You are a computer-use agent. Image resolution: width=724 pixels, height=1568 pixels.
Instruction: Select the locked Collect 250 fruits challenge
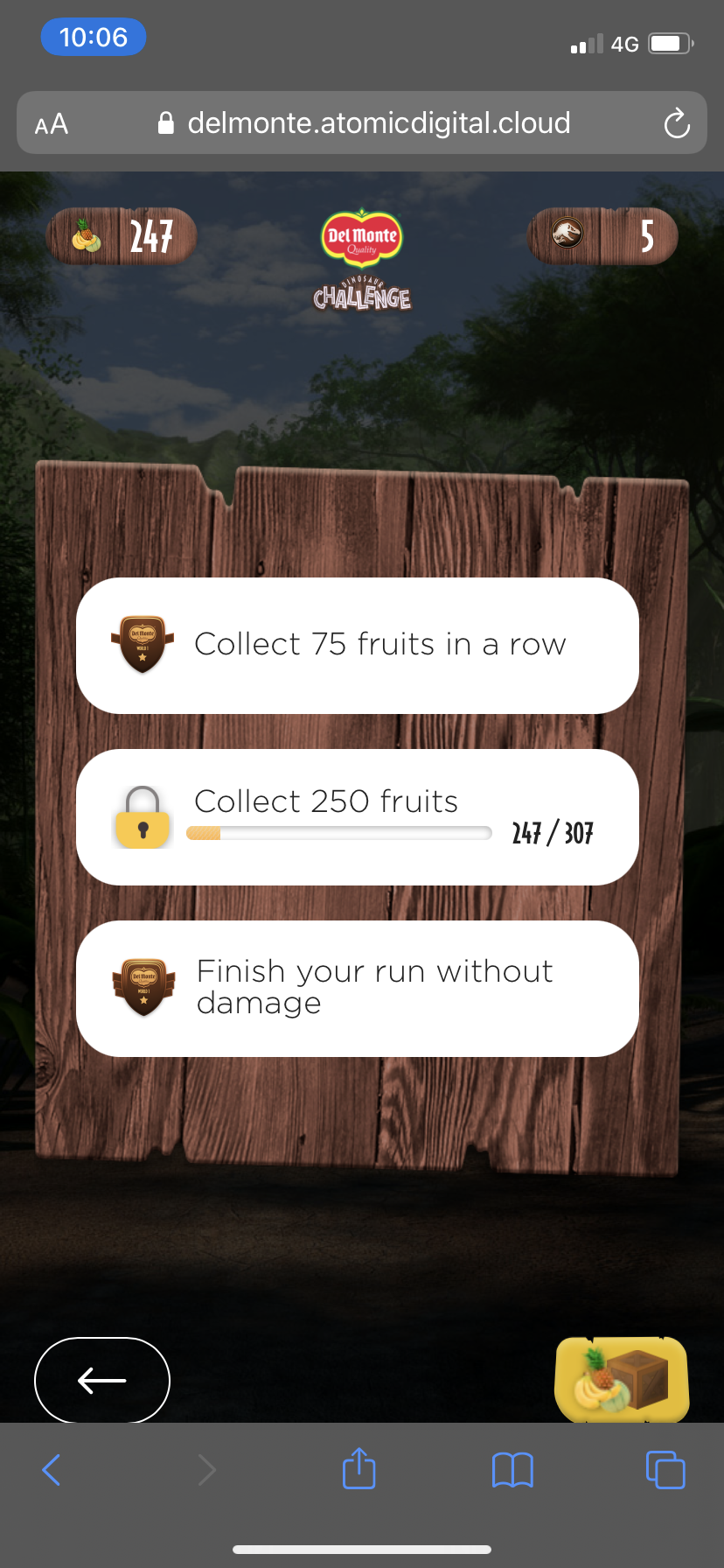[x=358, y=817]
